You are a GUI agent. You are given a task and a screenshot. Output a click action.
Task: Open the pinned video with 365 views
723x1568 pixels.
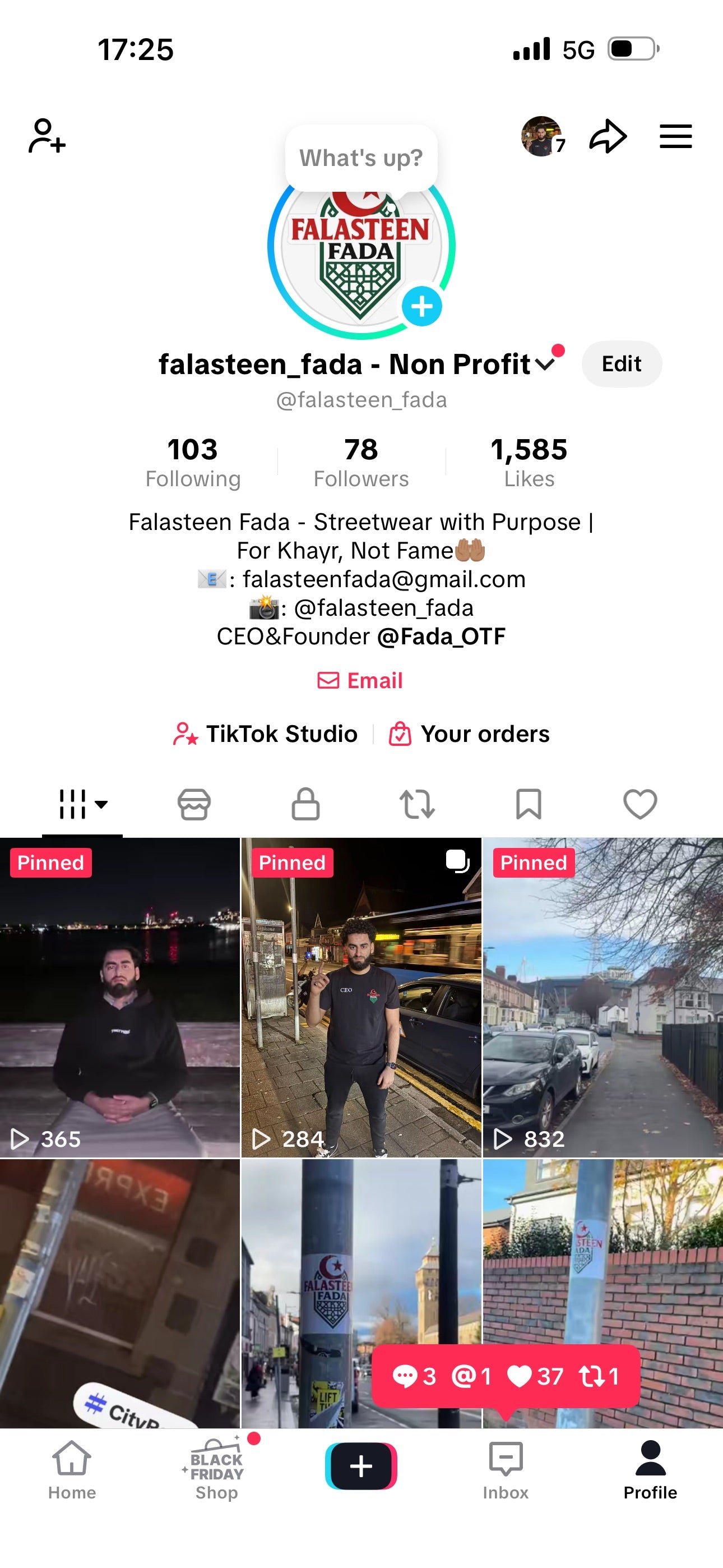[x=120, y=998]
